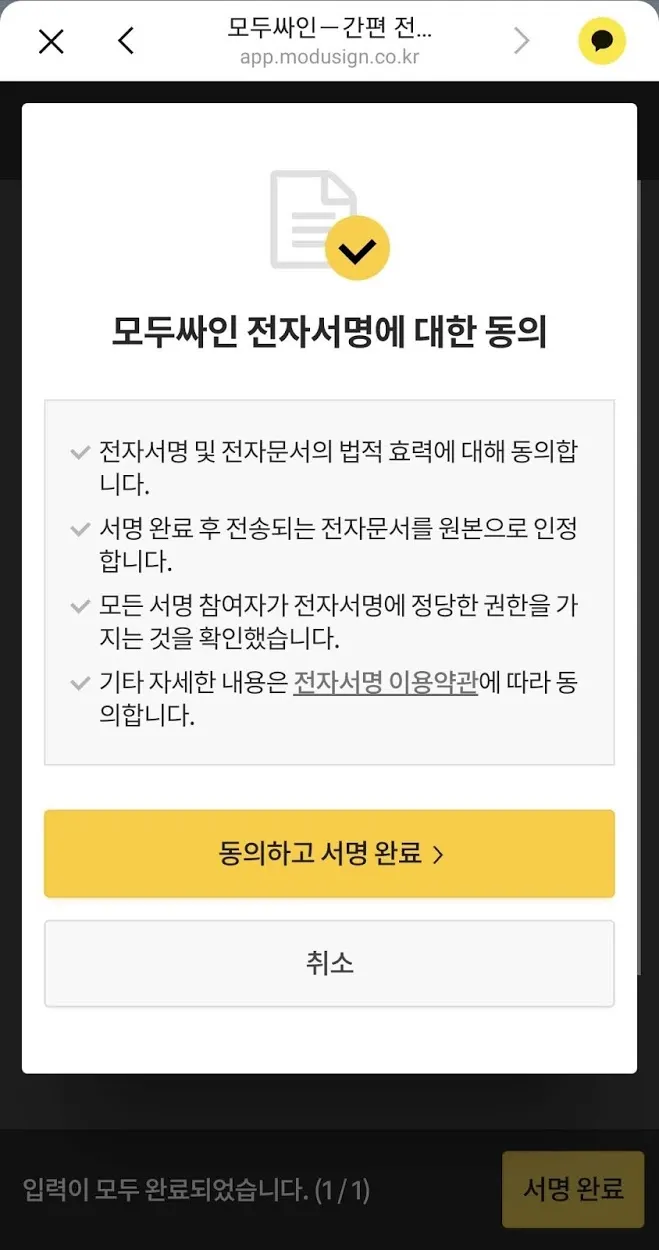Close the in-app browser with X
The width and height of the screenshot is (659, 1250).
[51, 41]
